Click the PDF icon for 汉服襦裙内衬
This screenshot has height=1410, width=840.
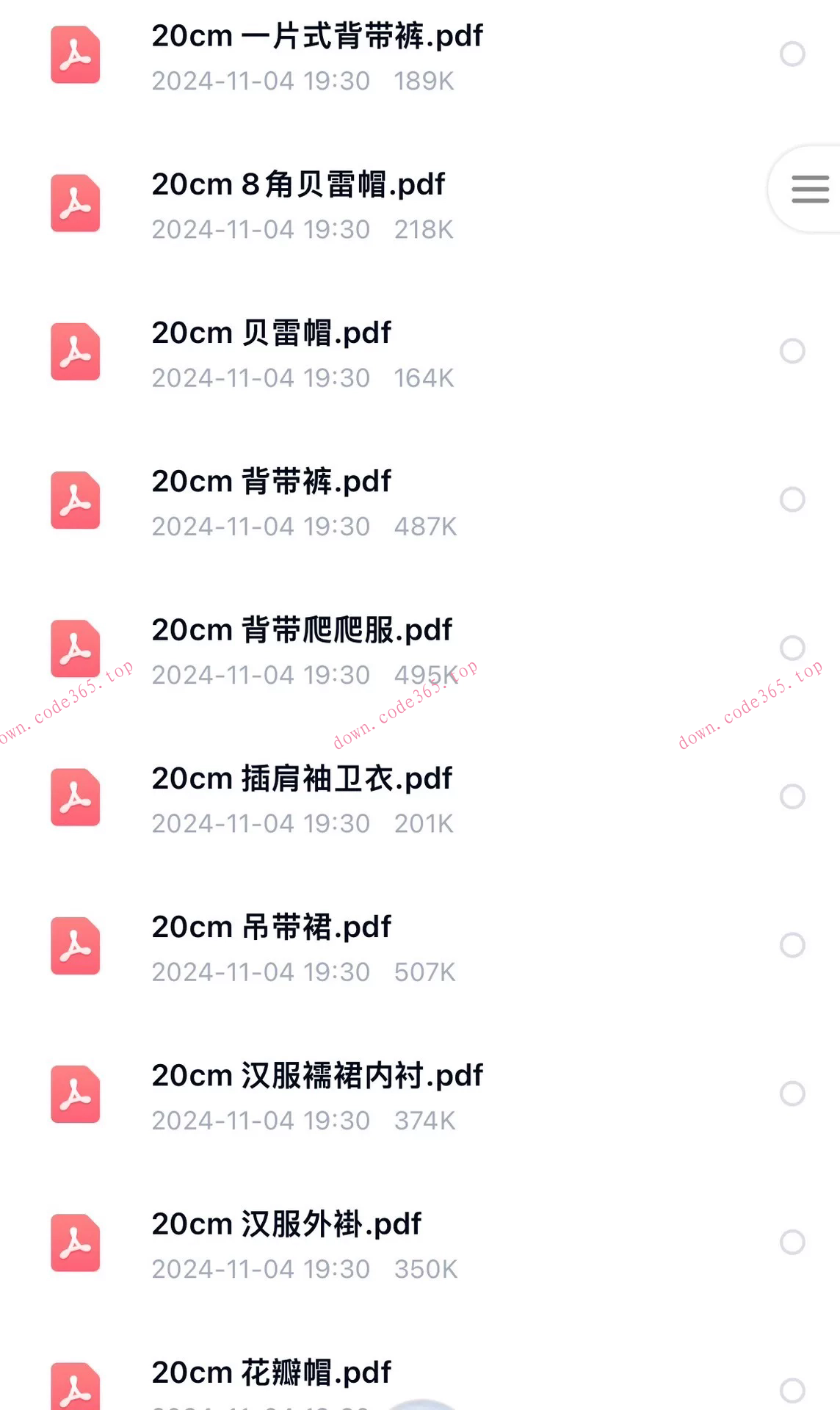[74, 1094]
